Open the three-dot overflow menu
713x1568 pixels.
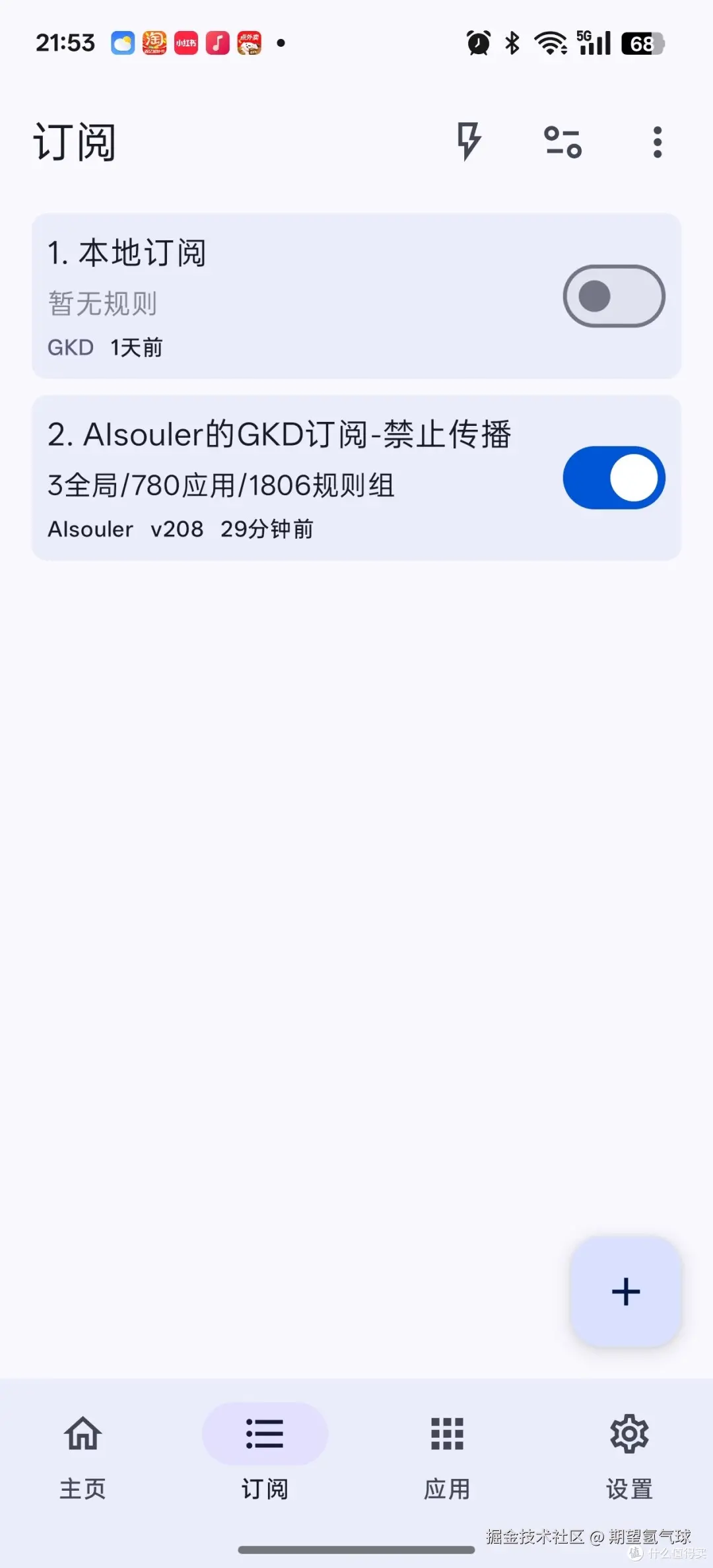click(x=657, y=142)
